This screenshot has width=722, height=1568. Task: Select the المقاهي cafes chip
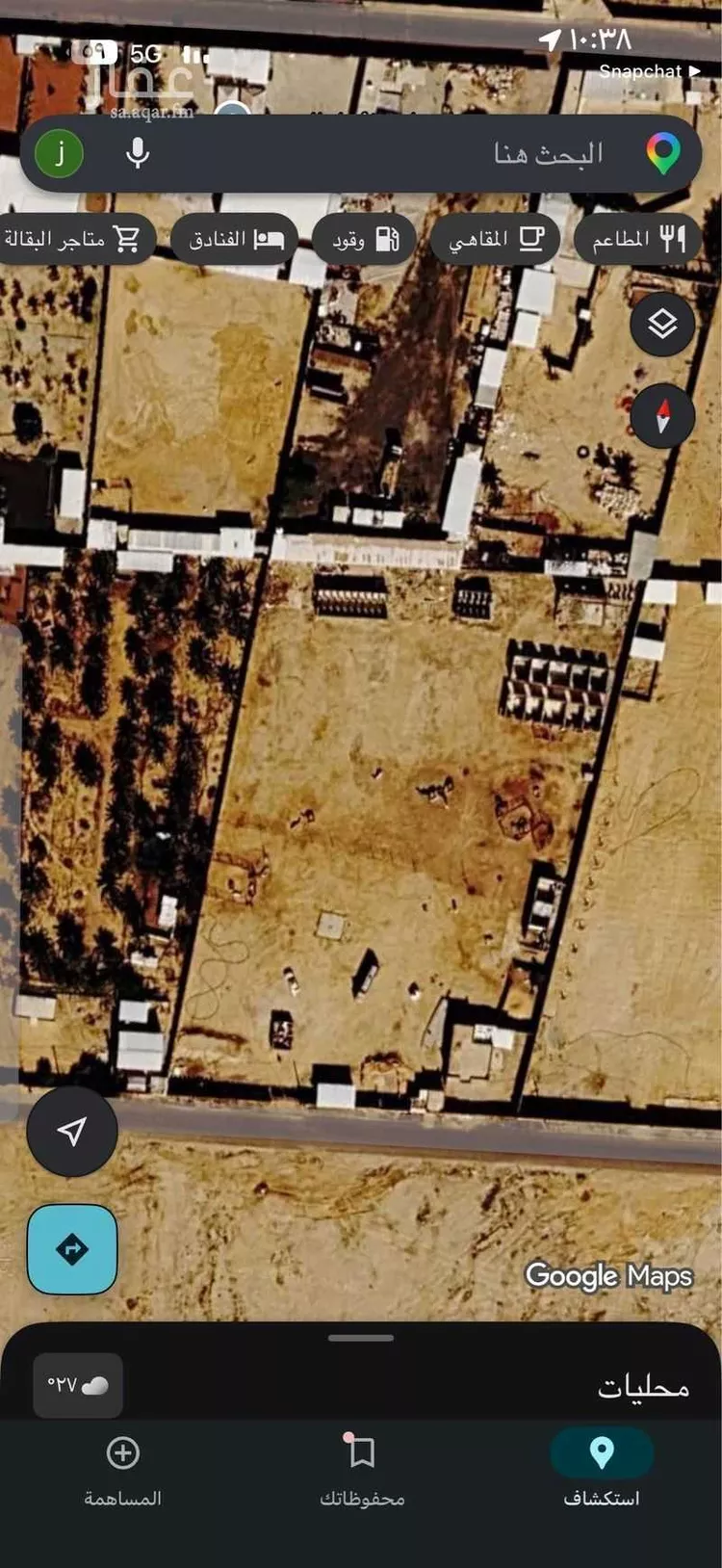click(495, 239)
